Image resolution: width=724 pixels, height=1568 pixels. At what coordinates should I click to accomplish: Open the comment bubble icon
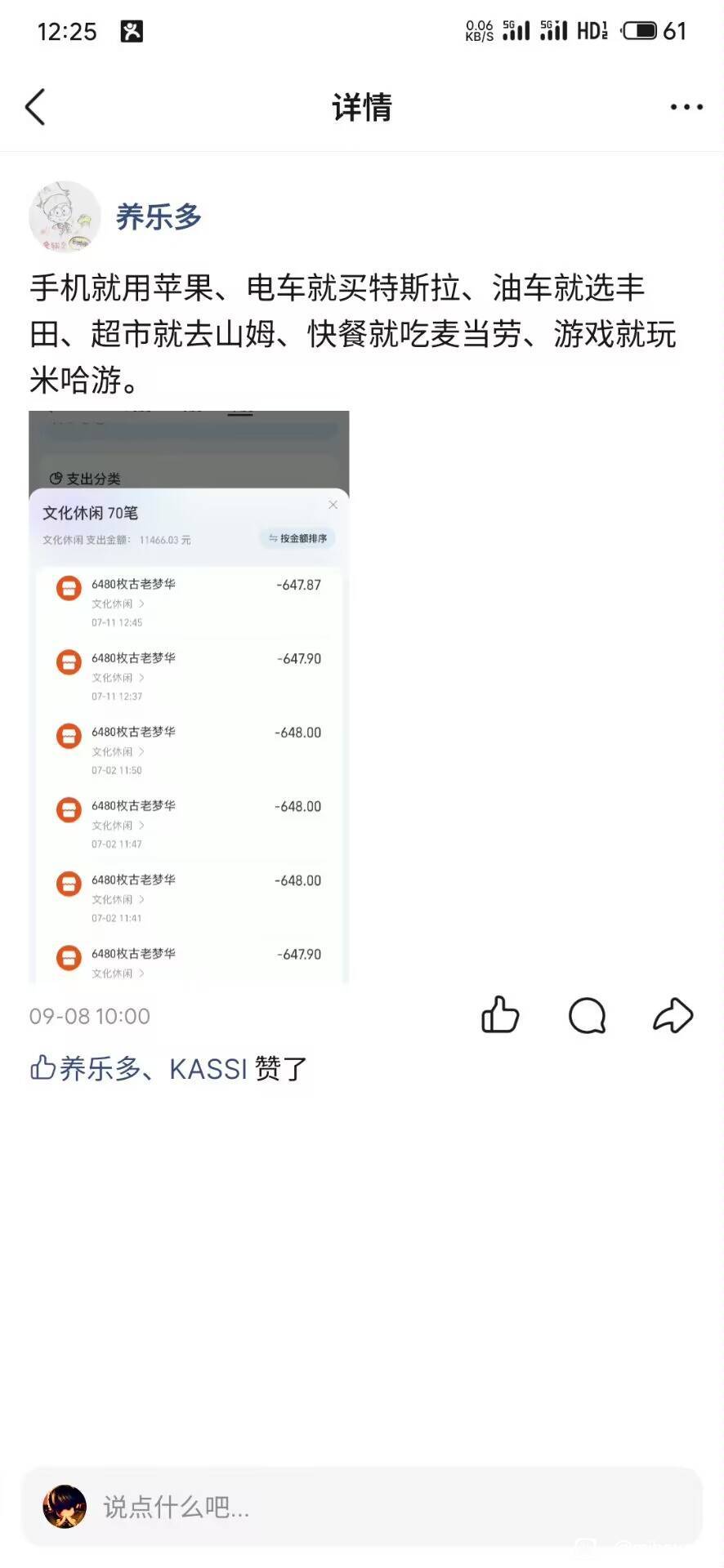tap(587, 1015)
